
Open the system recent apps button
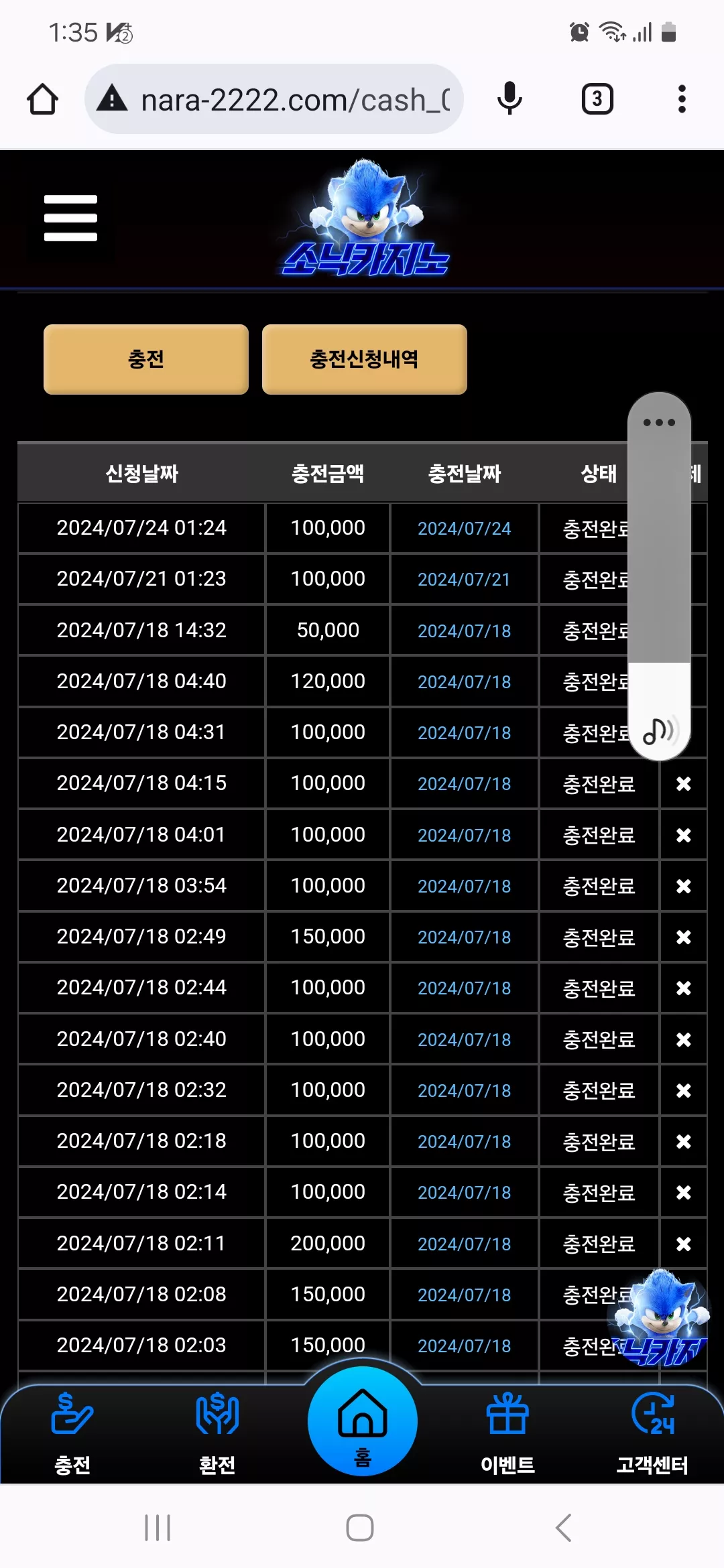(158, 1528)
